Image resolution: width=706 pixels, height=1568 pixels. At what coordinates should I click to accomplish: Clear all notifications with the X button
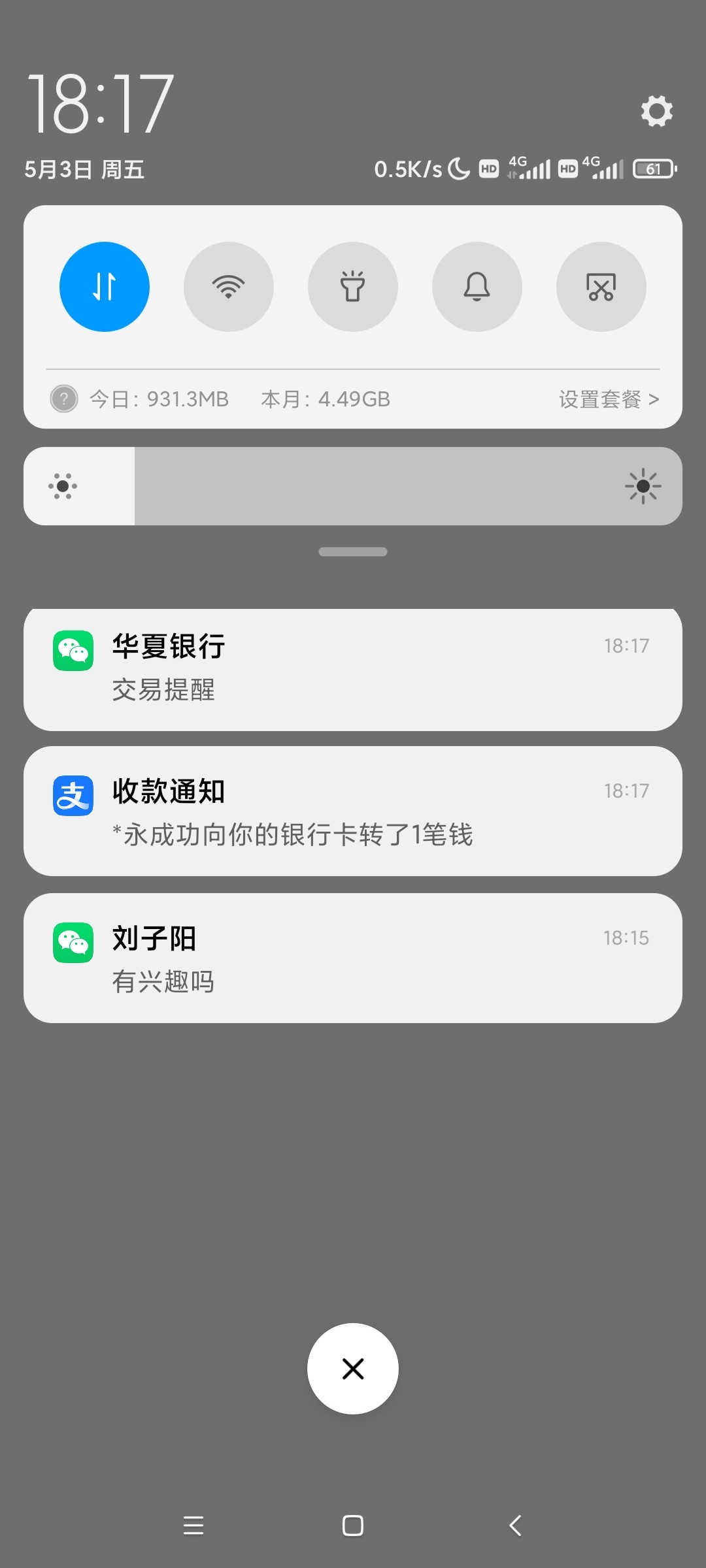click(x=353, y=1369)
